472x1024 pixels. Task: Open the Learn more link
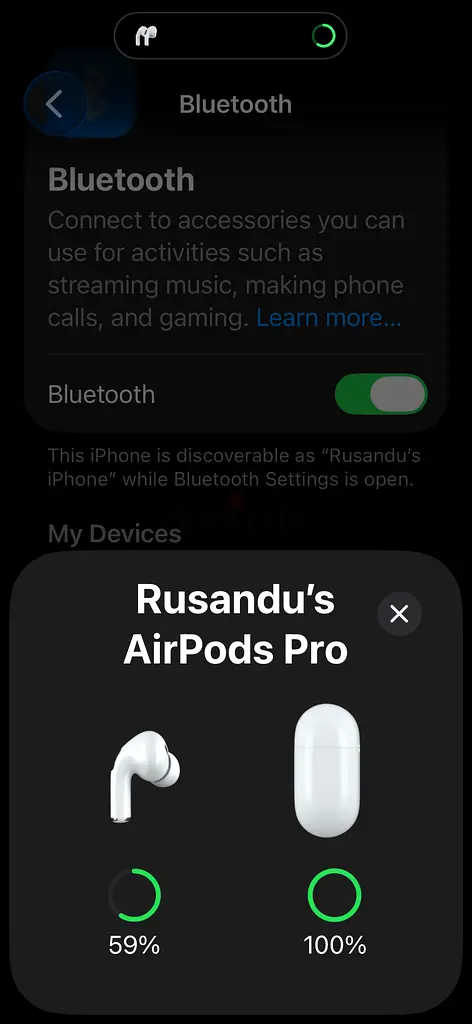(328, 318)
